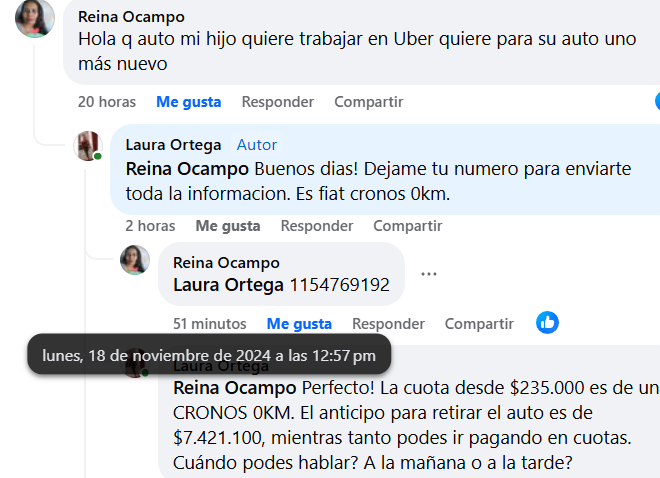This screenshot has width=660, height=478.
Task: Share the 1154769192 comment
Action: click(479, 324)
